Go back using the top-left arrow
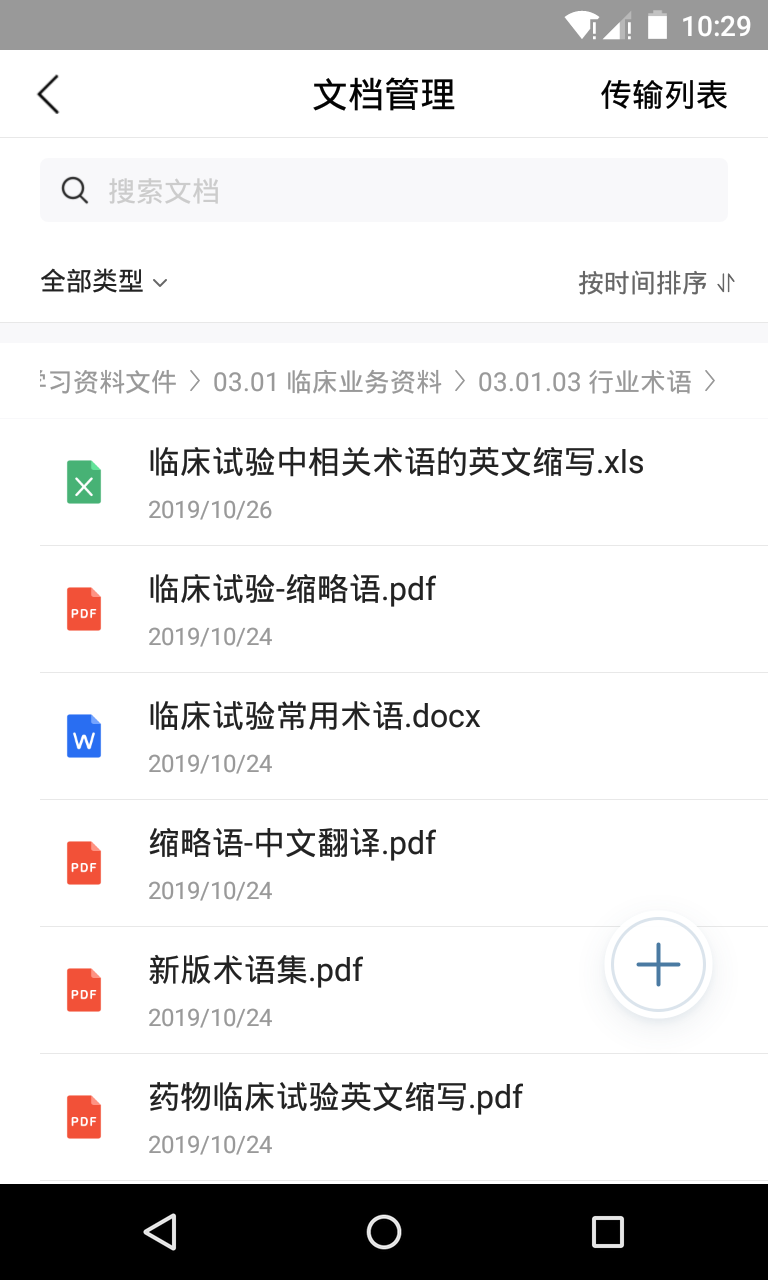Screen dimensions: 768x1280 tap(49, 95)
